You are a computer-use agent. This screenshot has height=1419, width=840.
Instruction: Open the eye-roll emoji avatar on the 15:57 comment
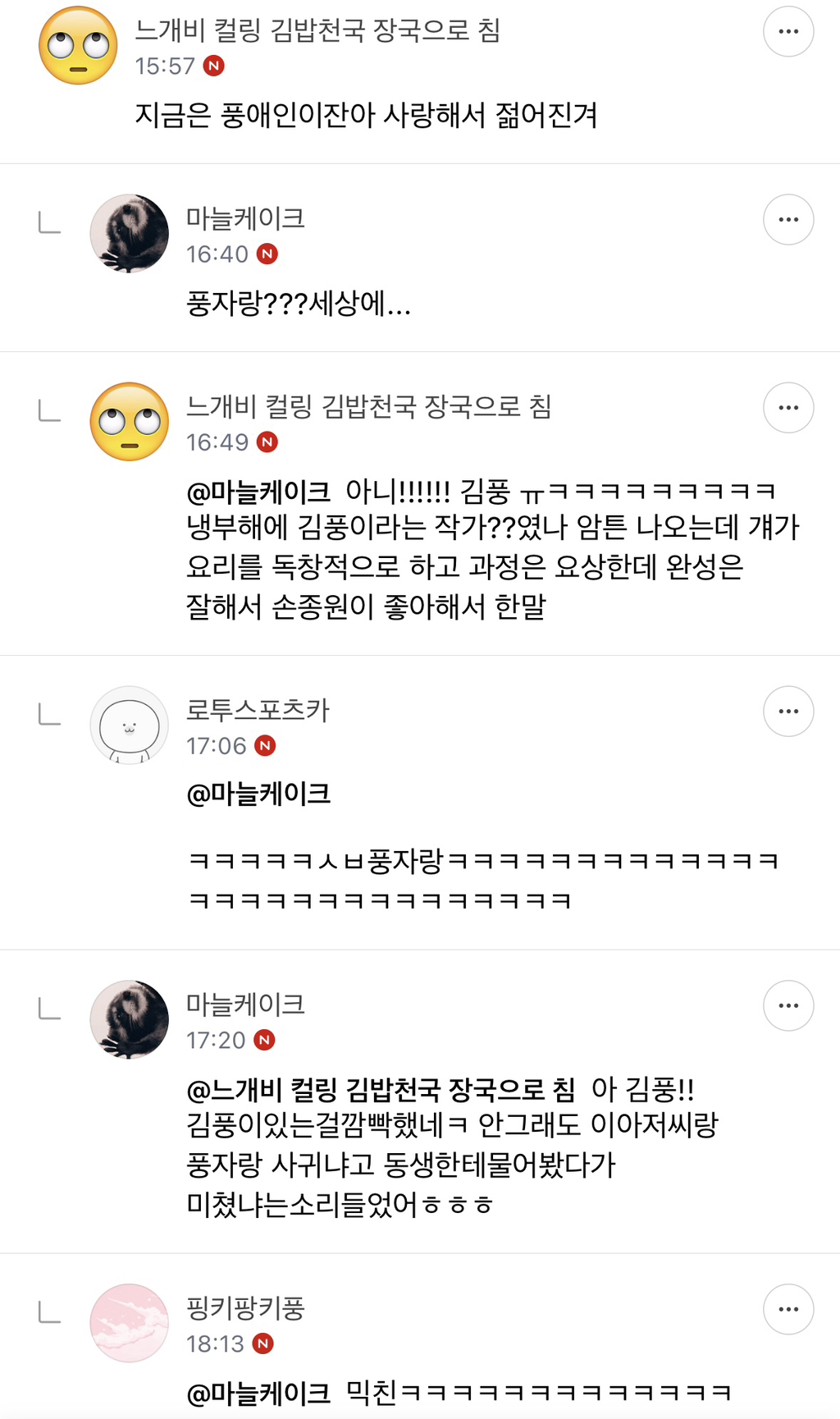pos(79,46)
